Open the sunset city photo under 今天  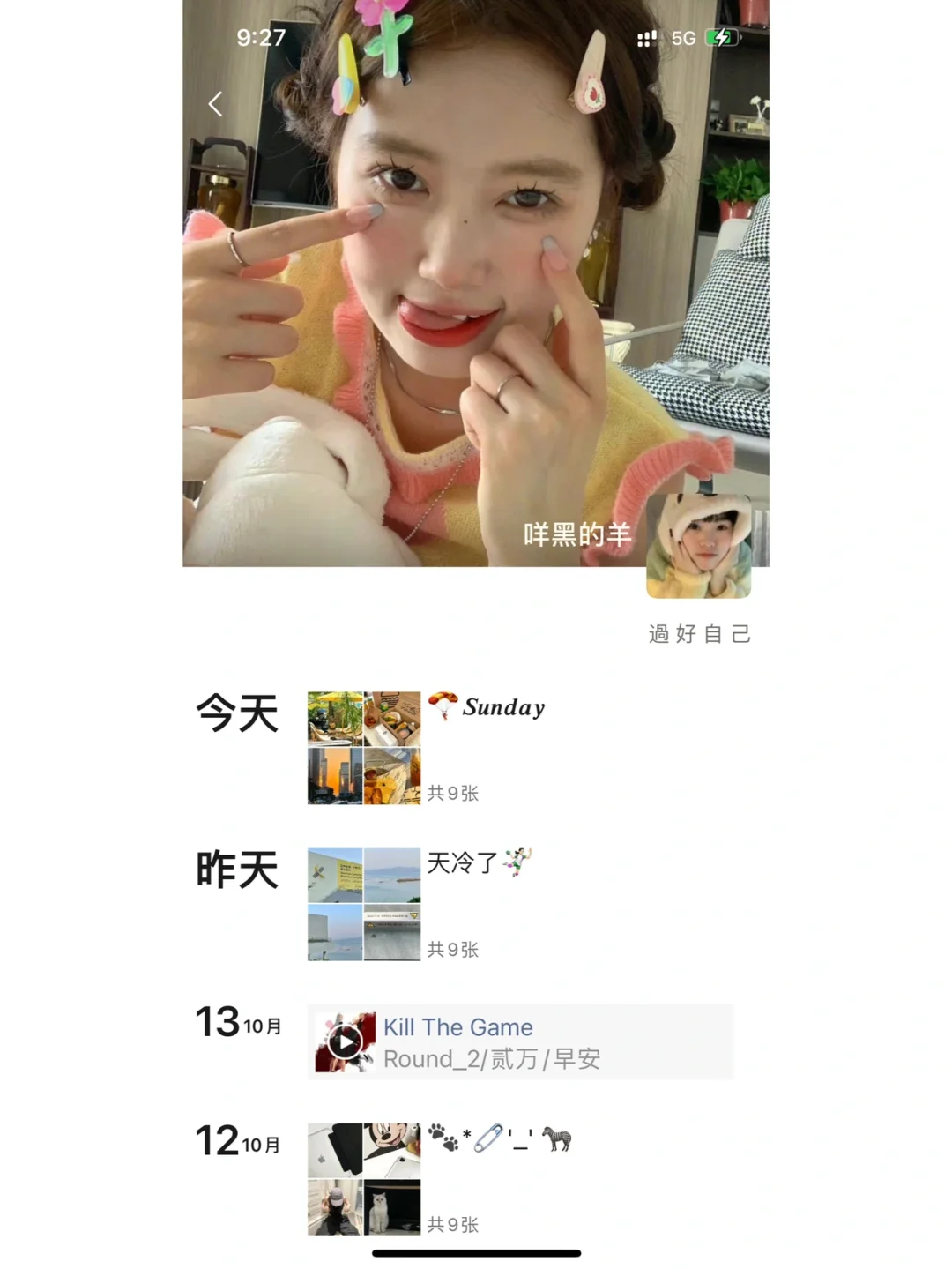[333, 776]
